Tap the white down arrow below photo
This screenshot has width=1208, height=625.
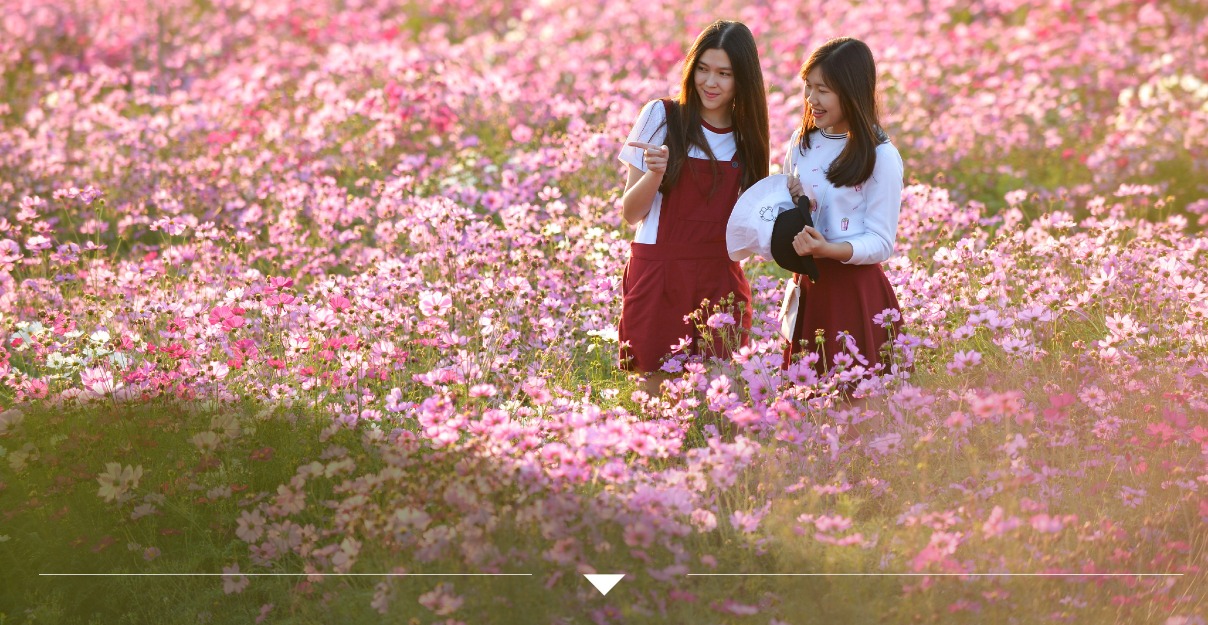[604, 583]
